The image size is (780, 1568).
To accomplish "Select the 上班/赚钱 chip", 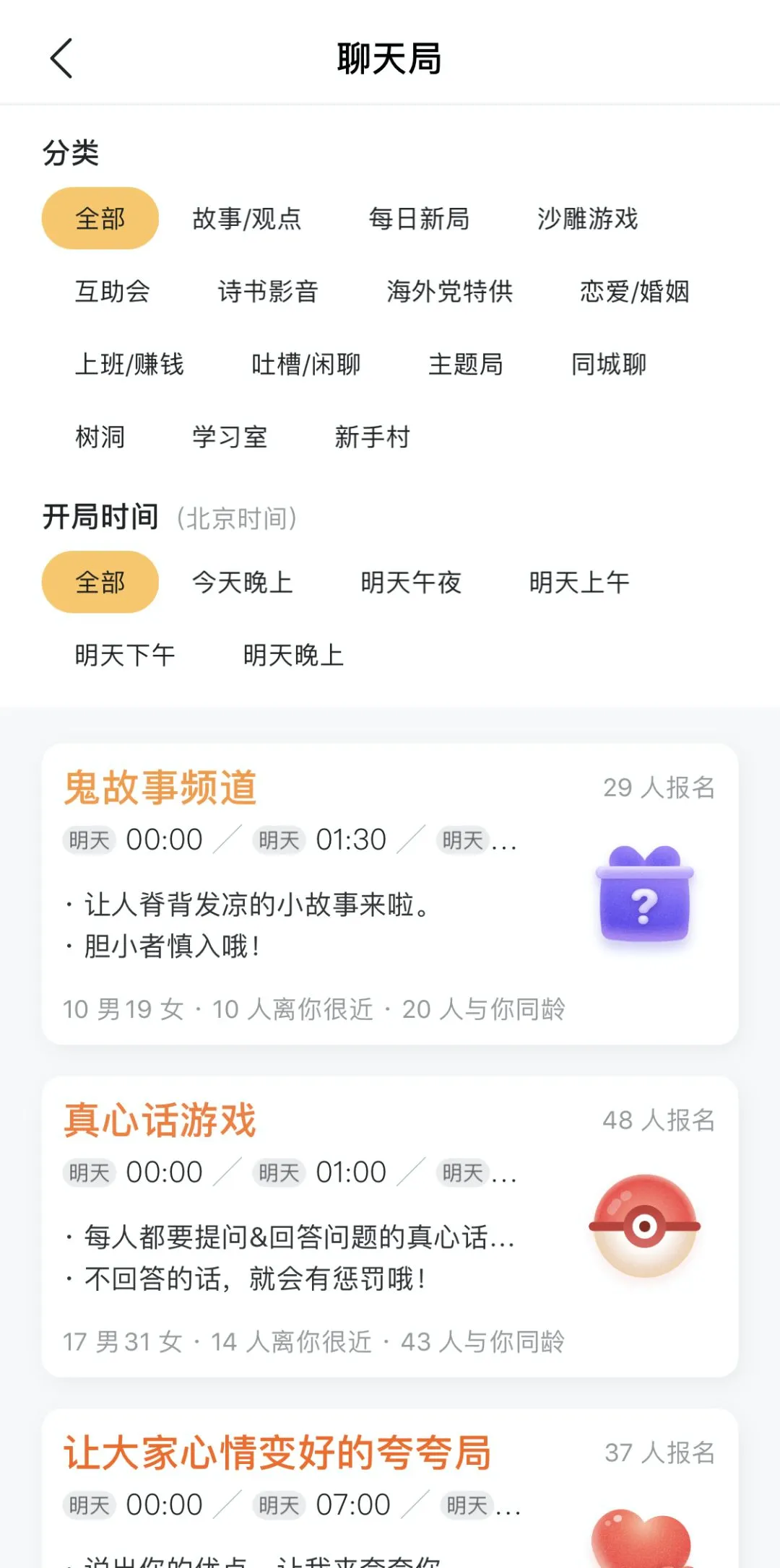I will click(x=129, y=365).
